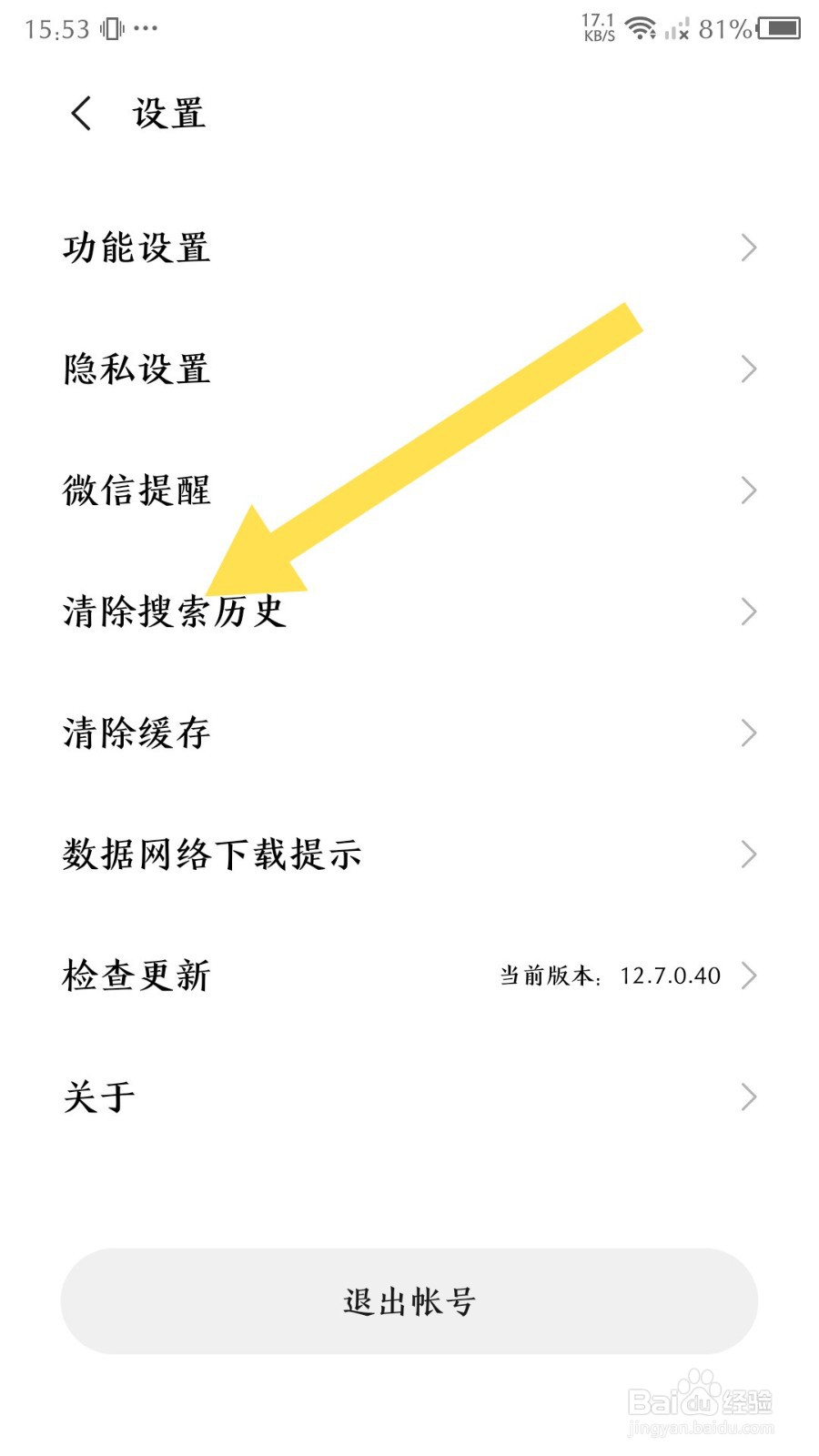Click the ellipsis icon in the top-left status bar

pyautogui.click(x=146, y=30)
